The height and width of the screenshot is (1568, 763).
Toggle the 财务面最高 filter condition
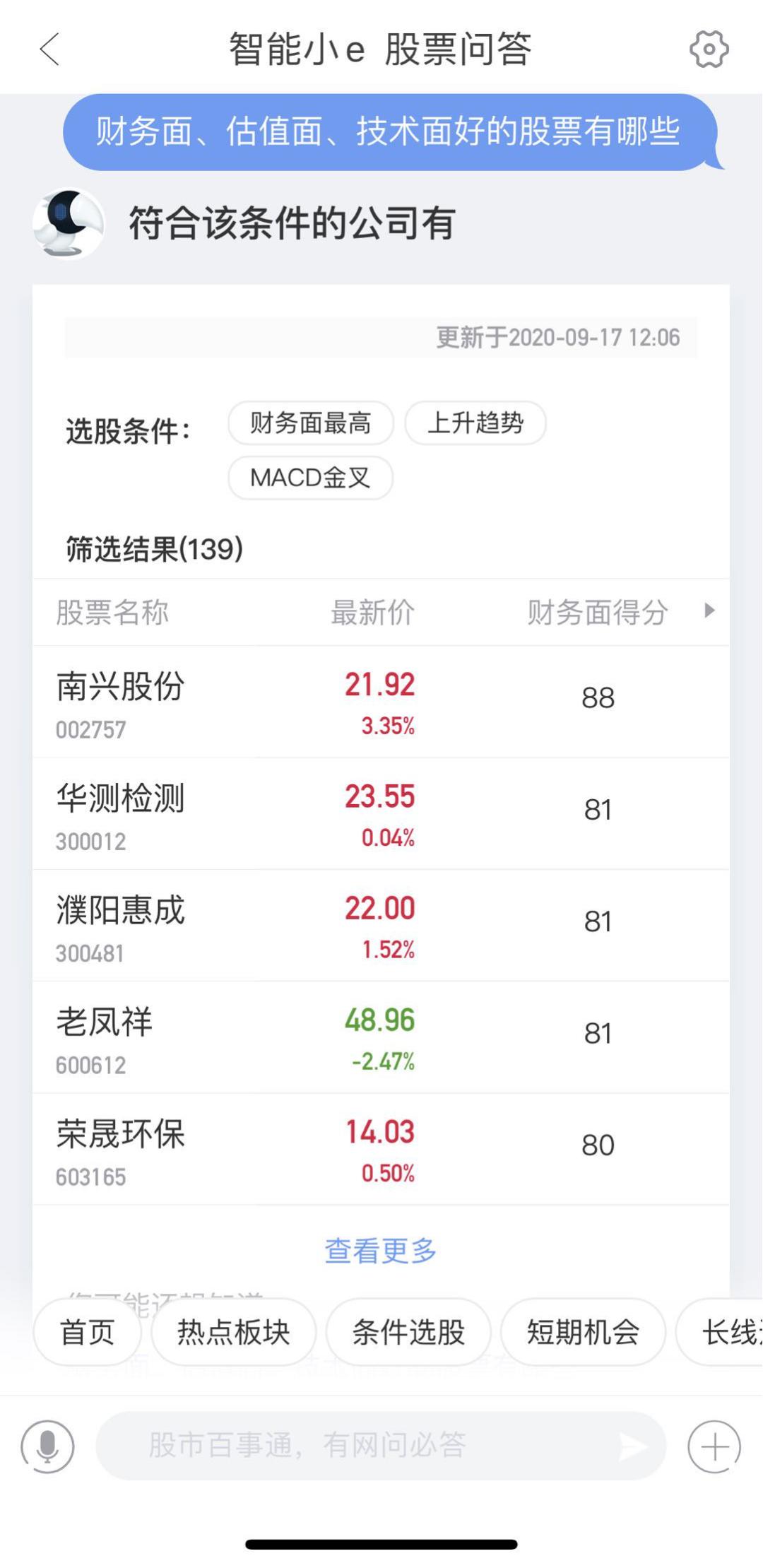click(311, 423)
